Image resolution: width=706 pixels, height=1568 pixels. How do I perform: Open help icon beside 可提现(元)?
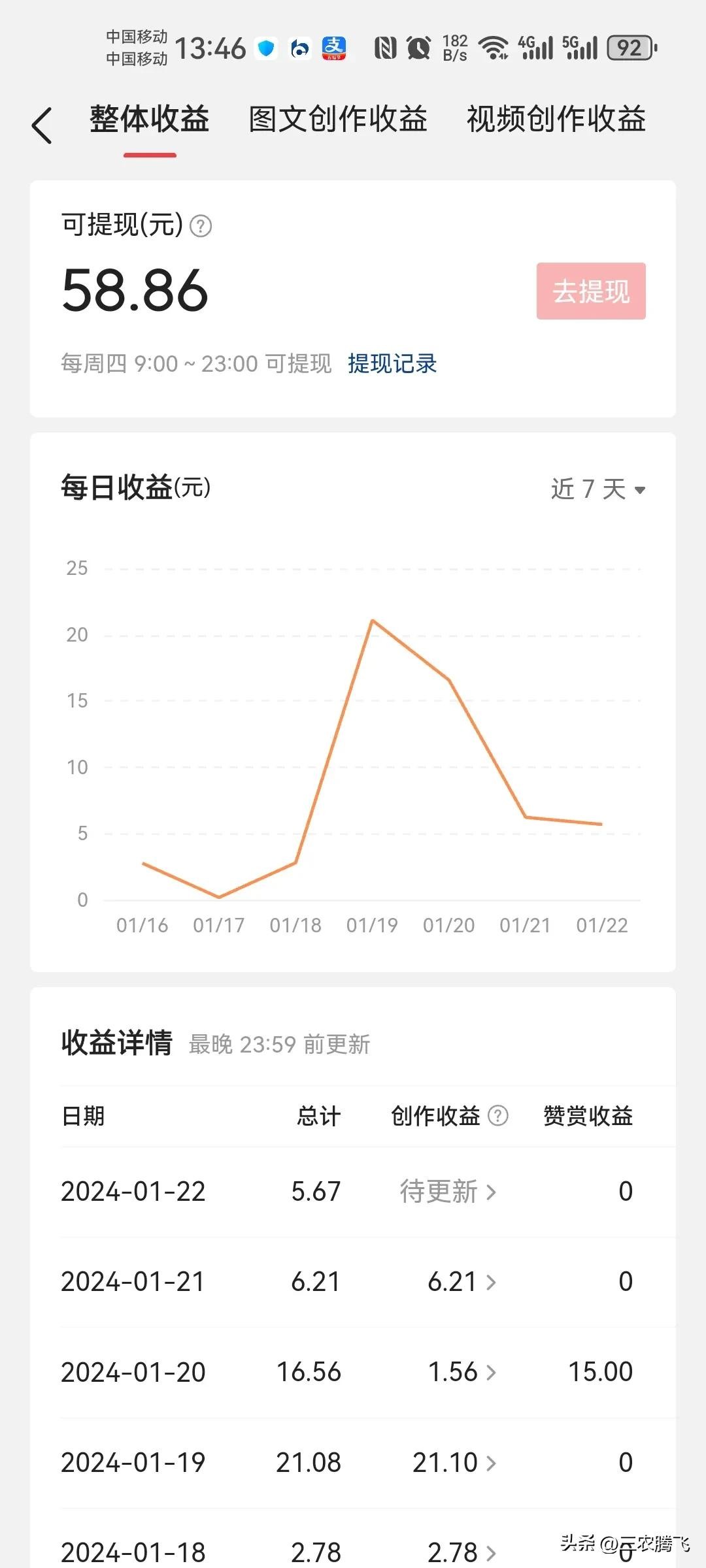(x=201, y=227)
